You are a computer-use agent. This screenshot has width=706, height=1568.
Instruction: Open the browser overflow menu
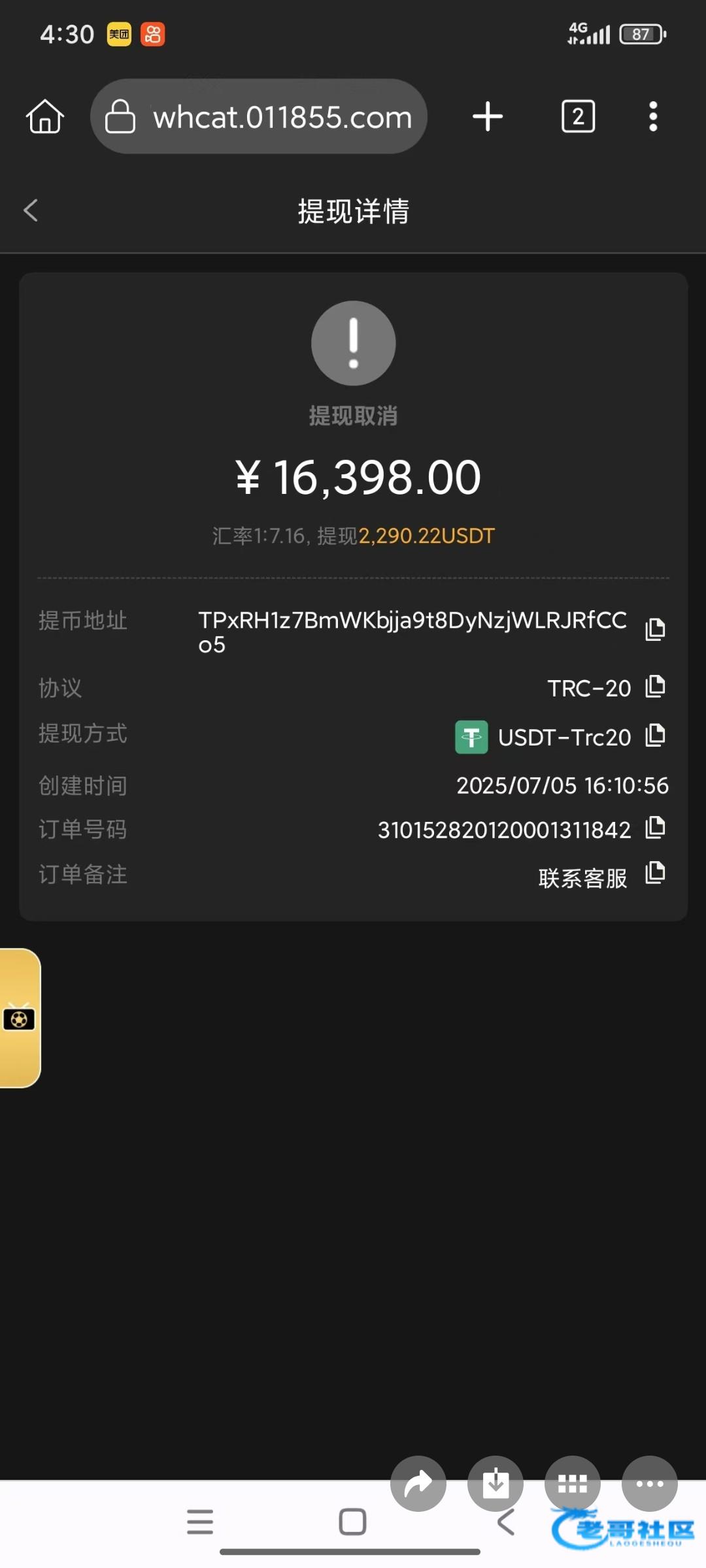tap(652, 117)
